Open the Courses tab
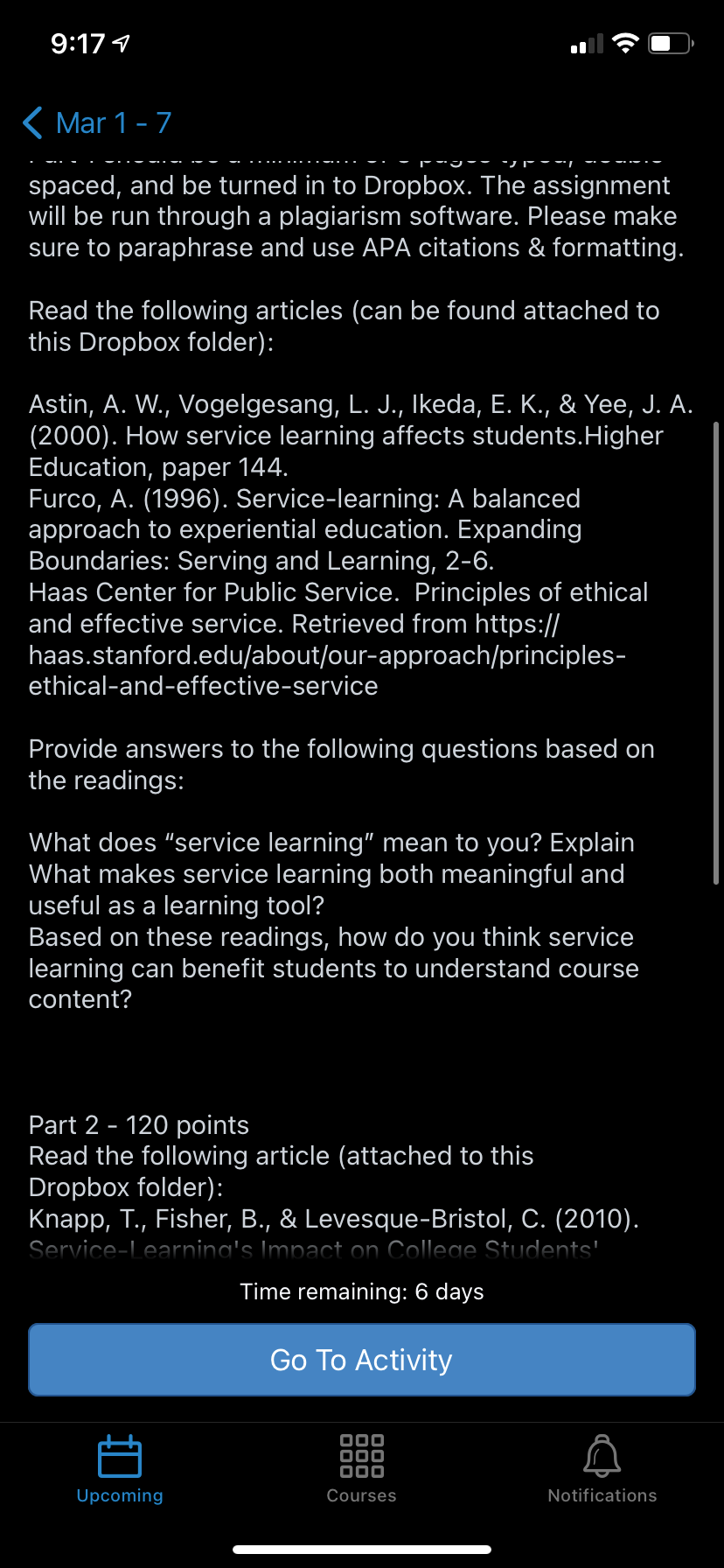 tap(362, 1469)
